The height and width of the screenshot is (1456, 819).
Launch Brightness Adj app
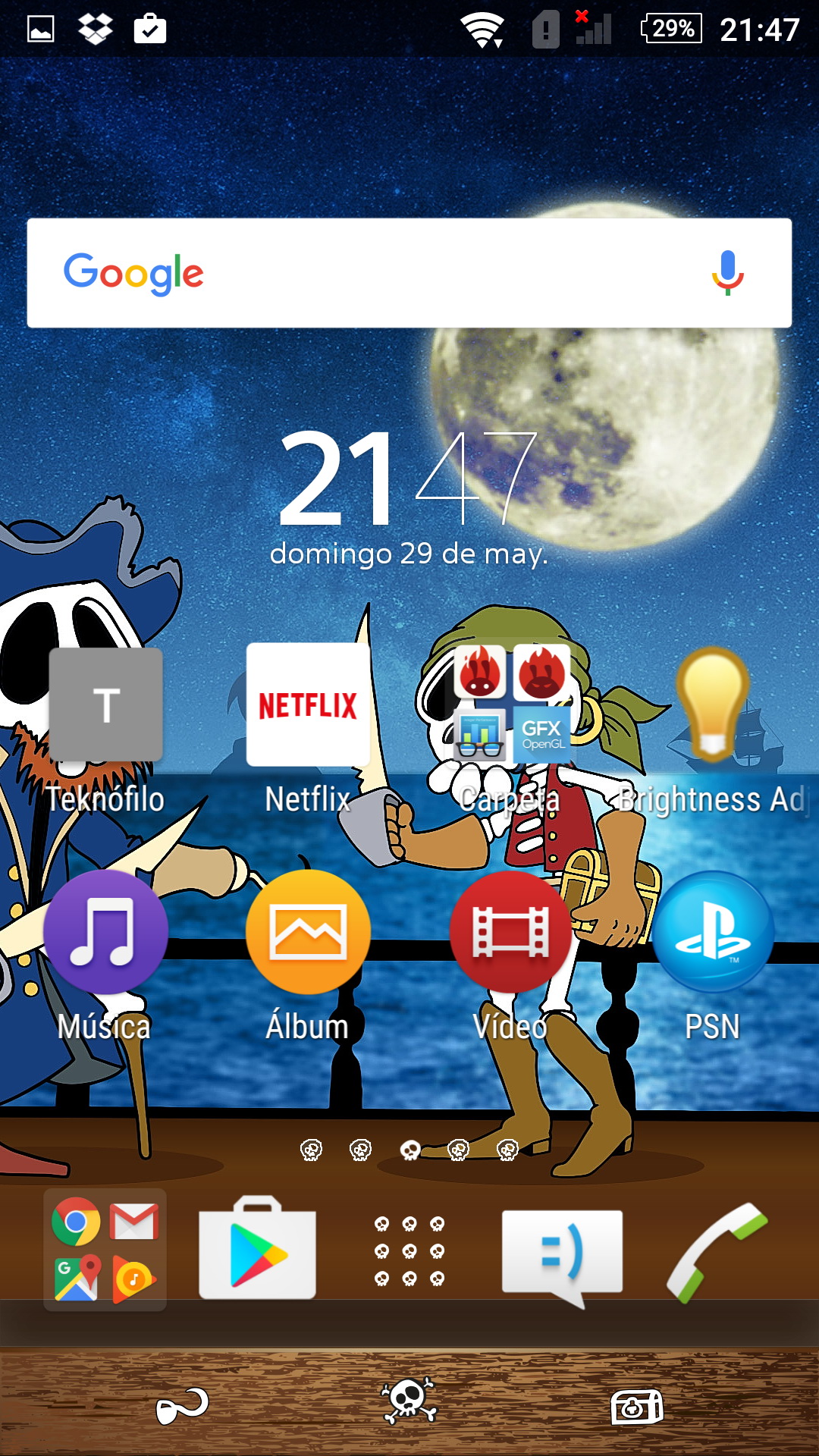click(712, 705)
